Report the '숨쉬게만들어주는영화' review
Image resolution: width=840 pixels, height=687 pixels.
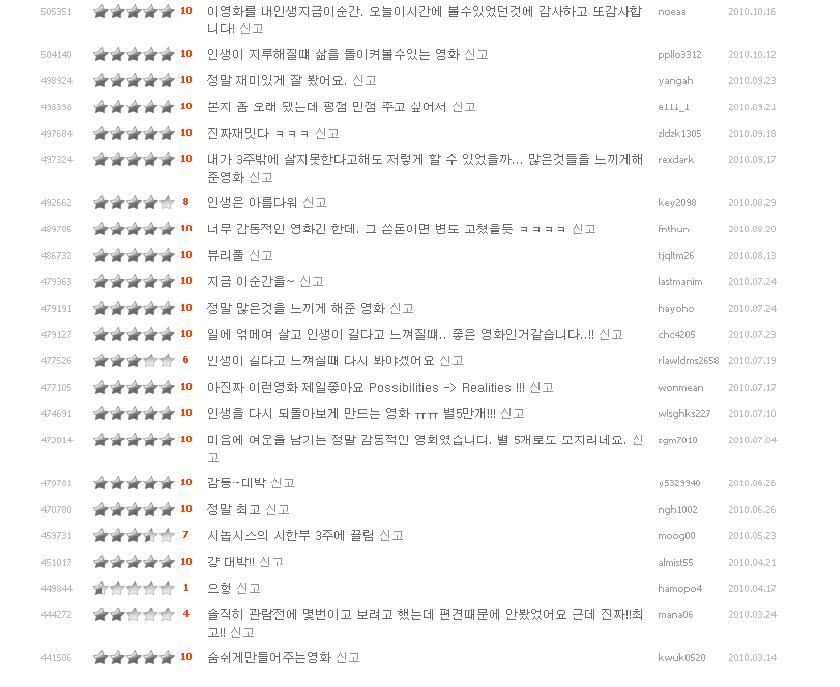click(347, 657)
